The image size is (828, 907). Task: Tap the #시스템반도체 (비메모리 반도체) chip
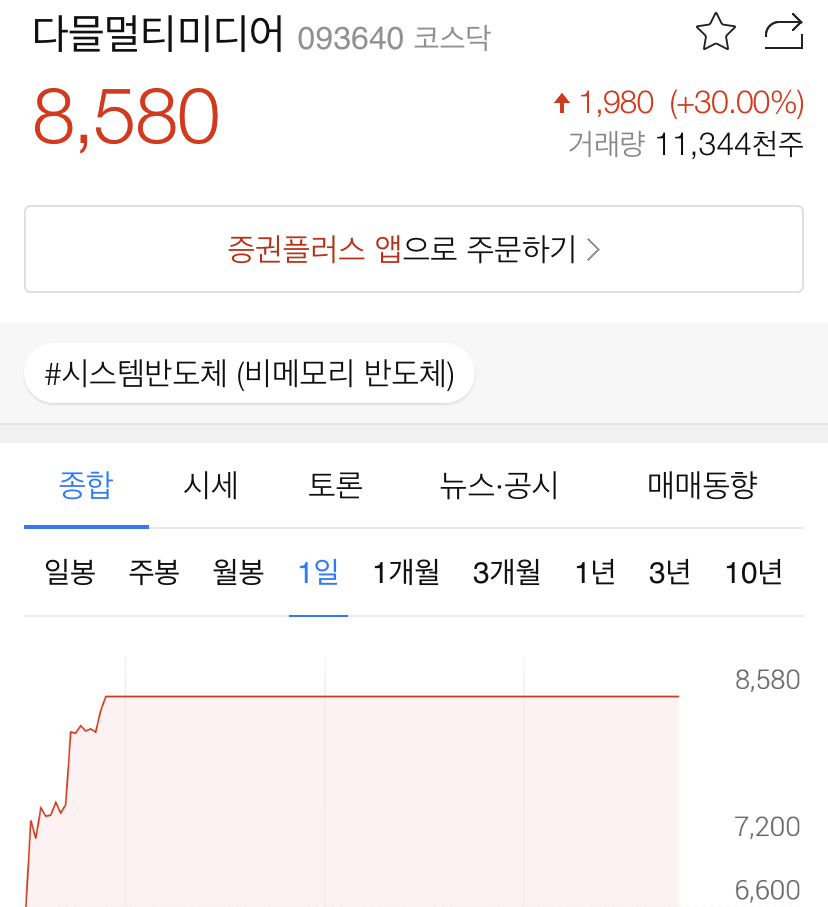[249, 373]
